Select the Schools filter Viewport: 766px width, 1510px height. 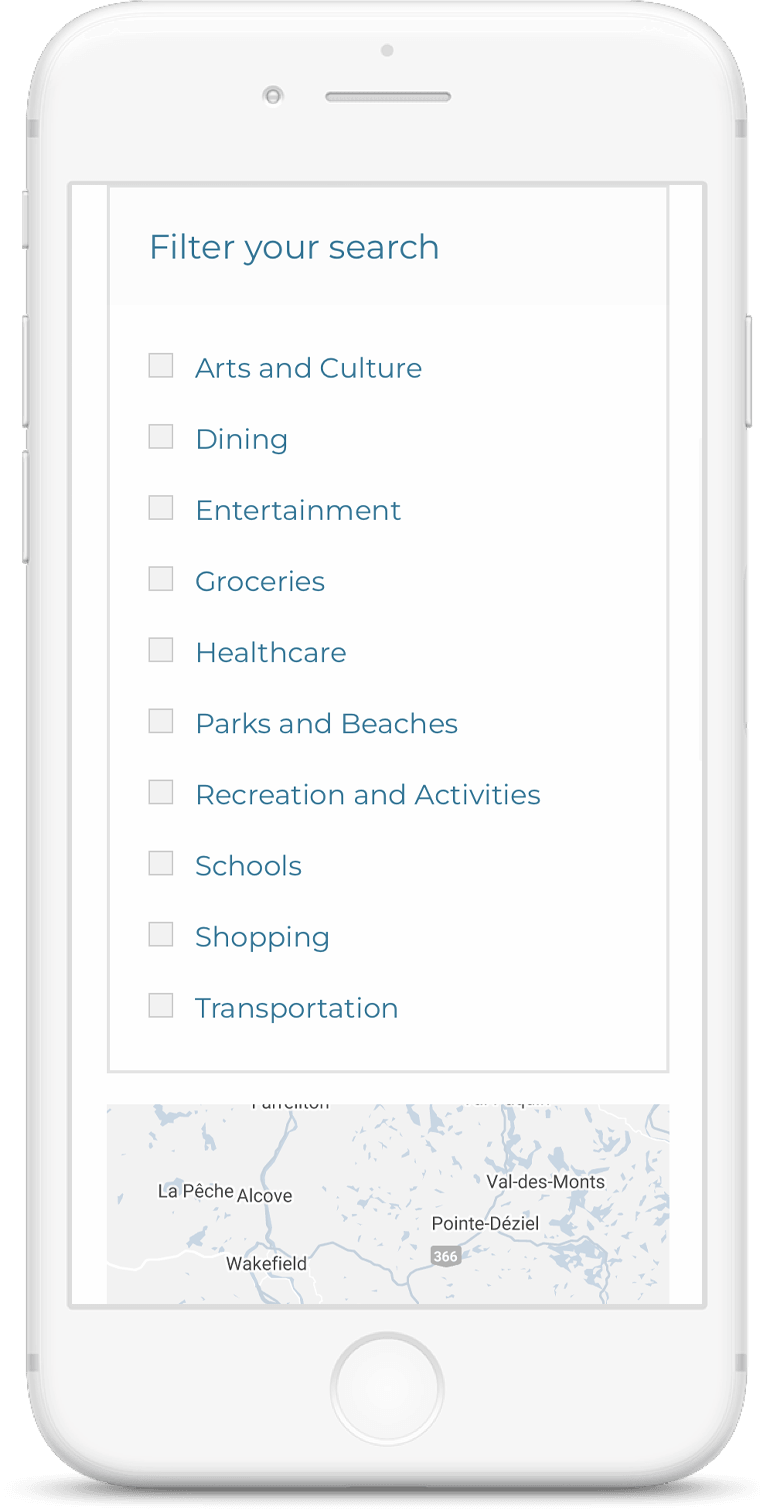click(x=161, y=863)
